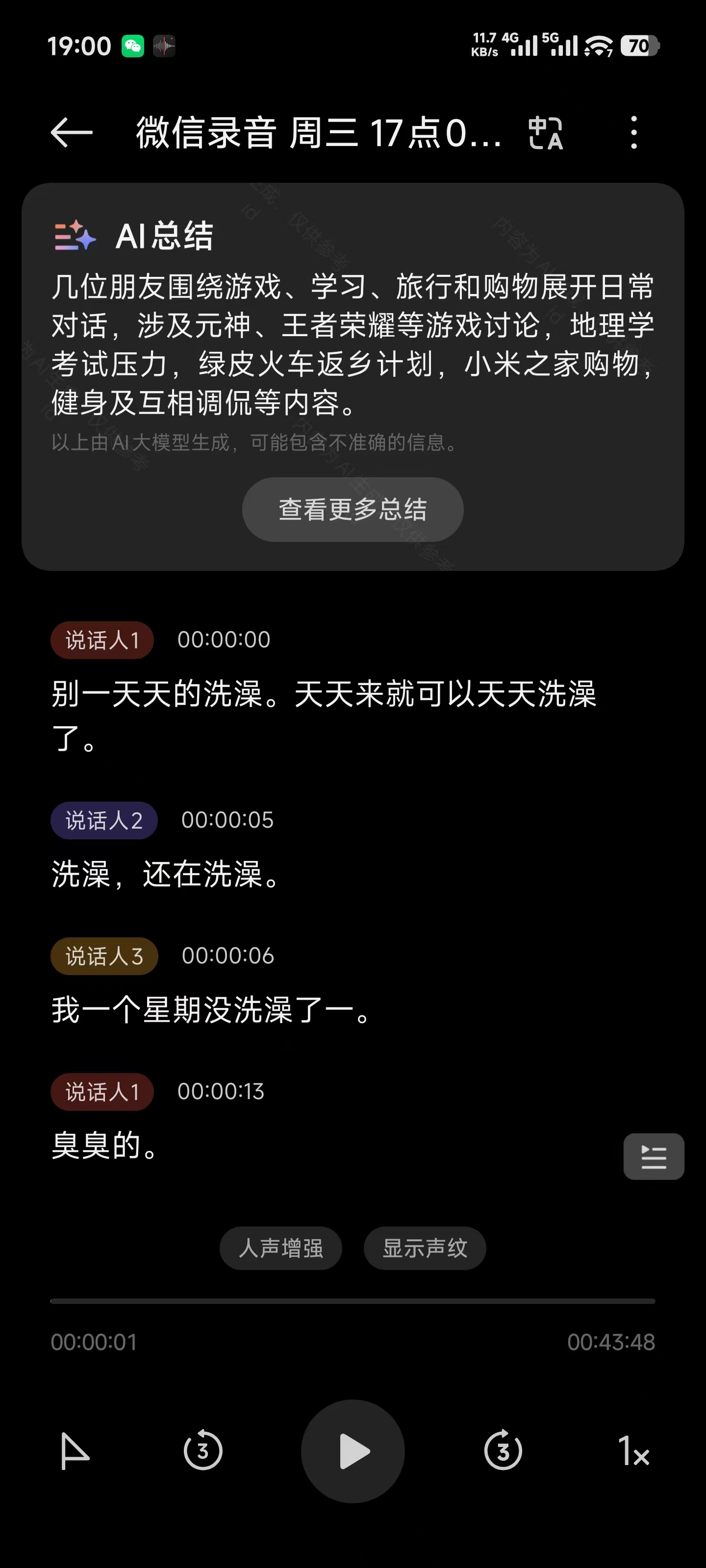Open the transcript list panel icon

click(653, 1156)
